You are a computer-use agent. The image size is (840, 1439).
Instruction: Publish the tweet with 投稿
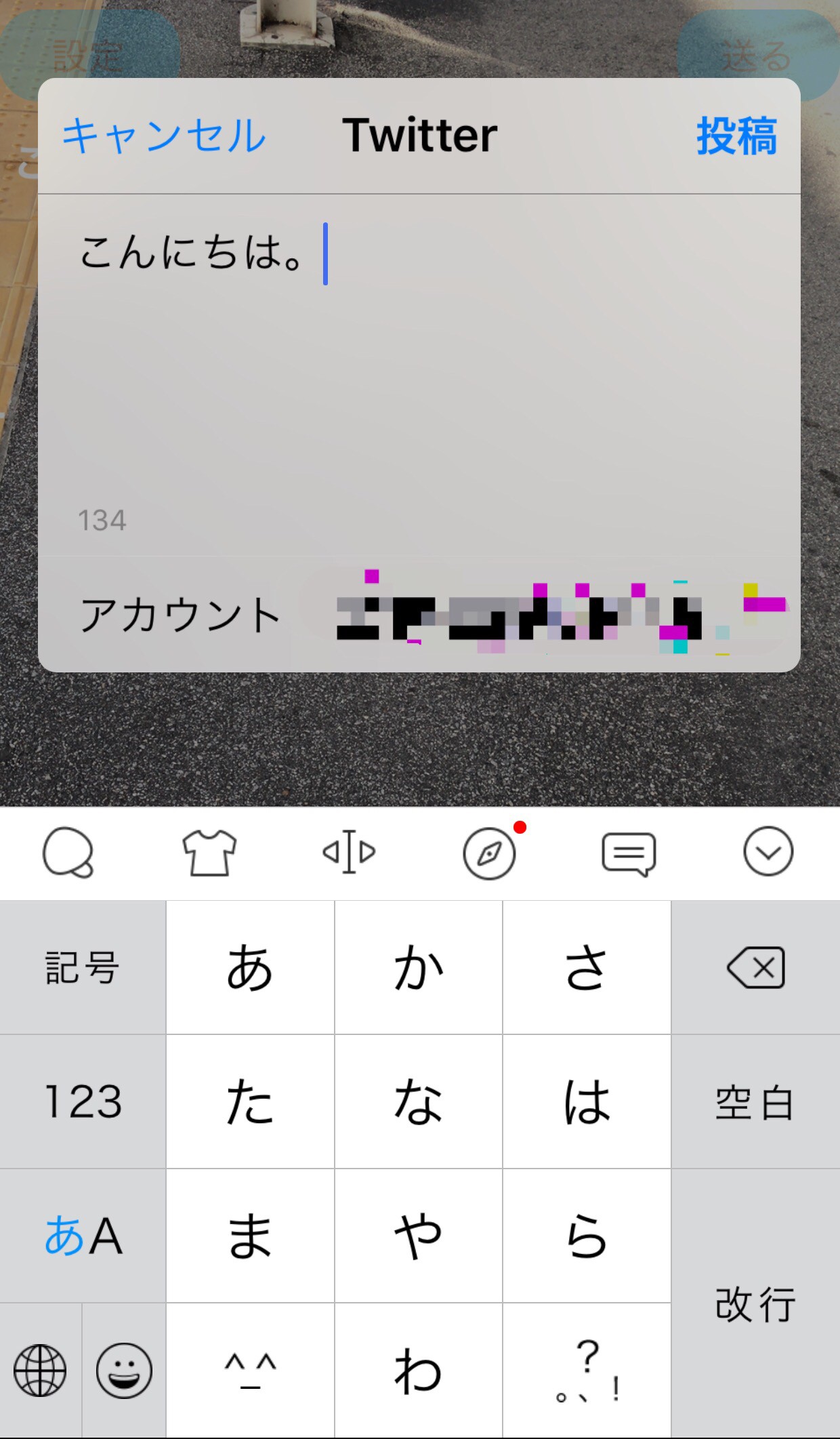(x=736, y=136)
